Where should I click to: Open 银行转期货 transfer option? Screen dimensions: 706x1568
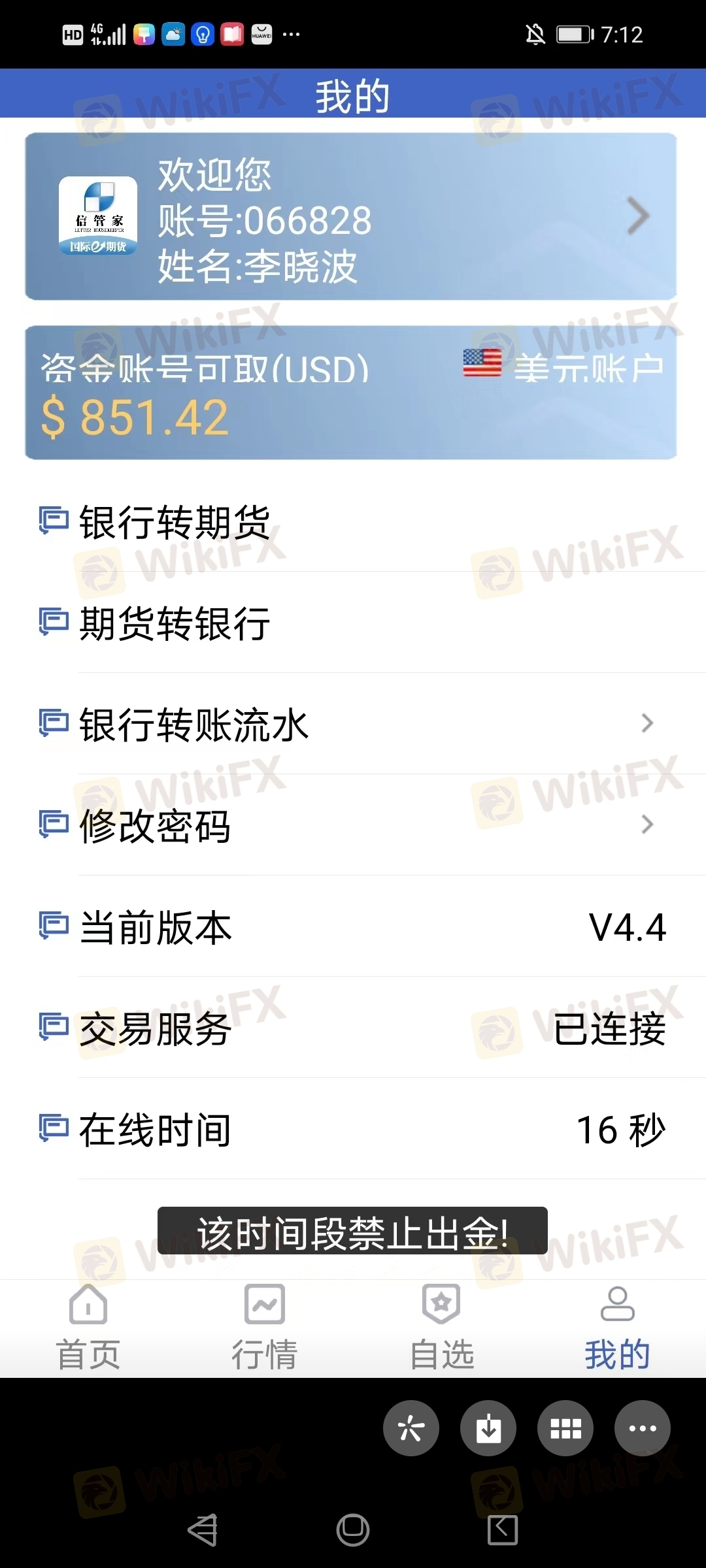pos(353,521)
